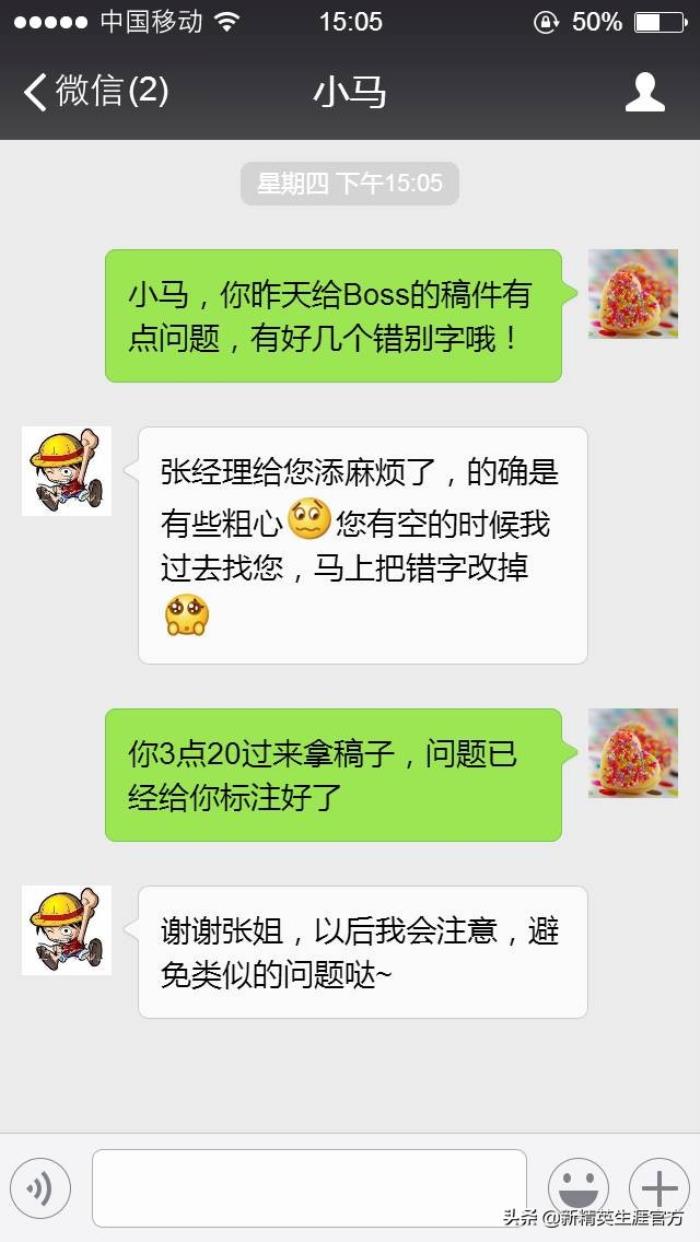Viewport: 700px width, 1242px height.
Task: Tap my avatar beside the Boss稿件 message
Action: (x=633, y=294)
